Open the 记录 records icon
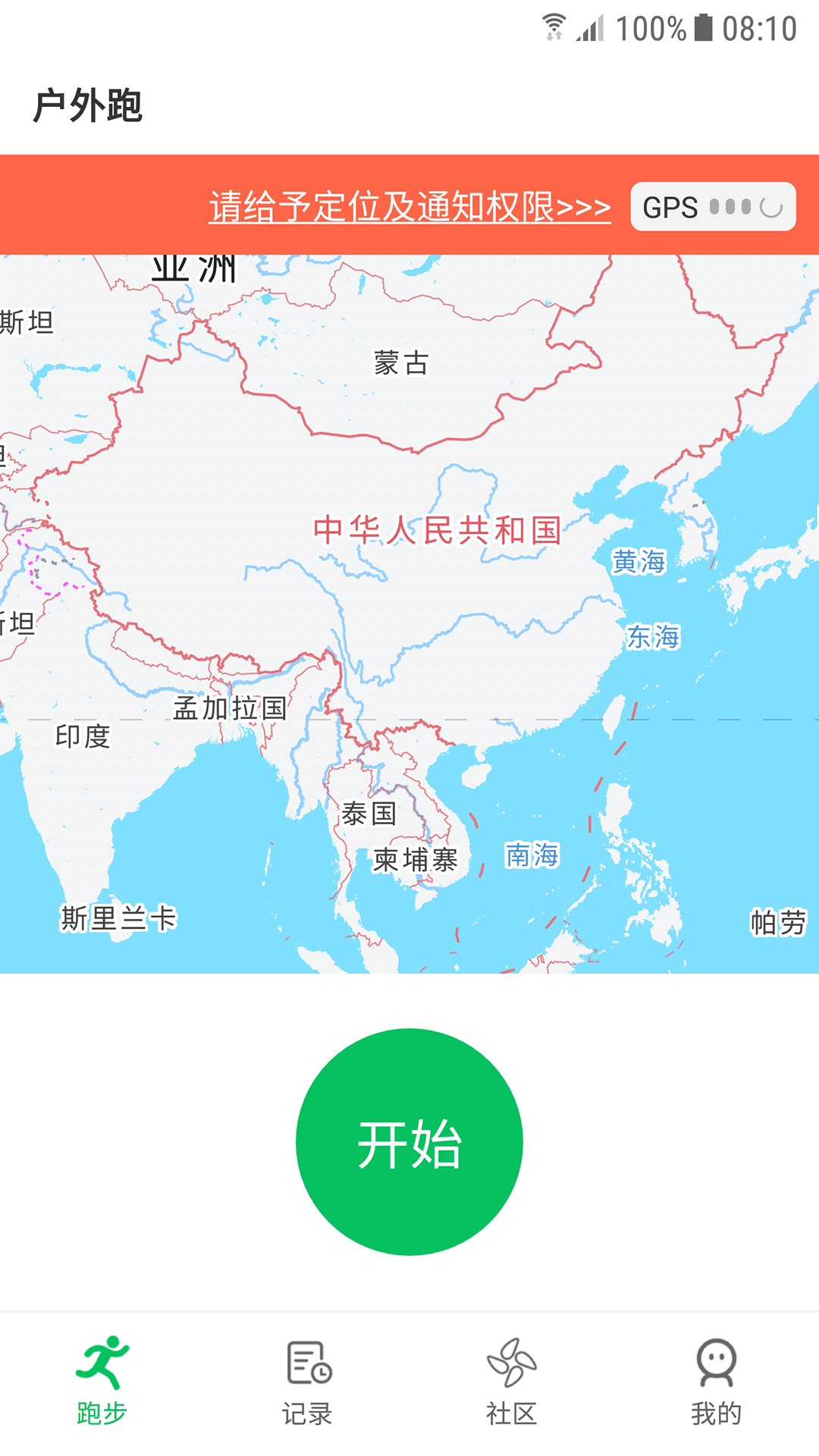 coord(306,1363)
